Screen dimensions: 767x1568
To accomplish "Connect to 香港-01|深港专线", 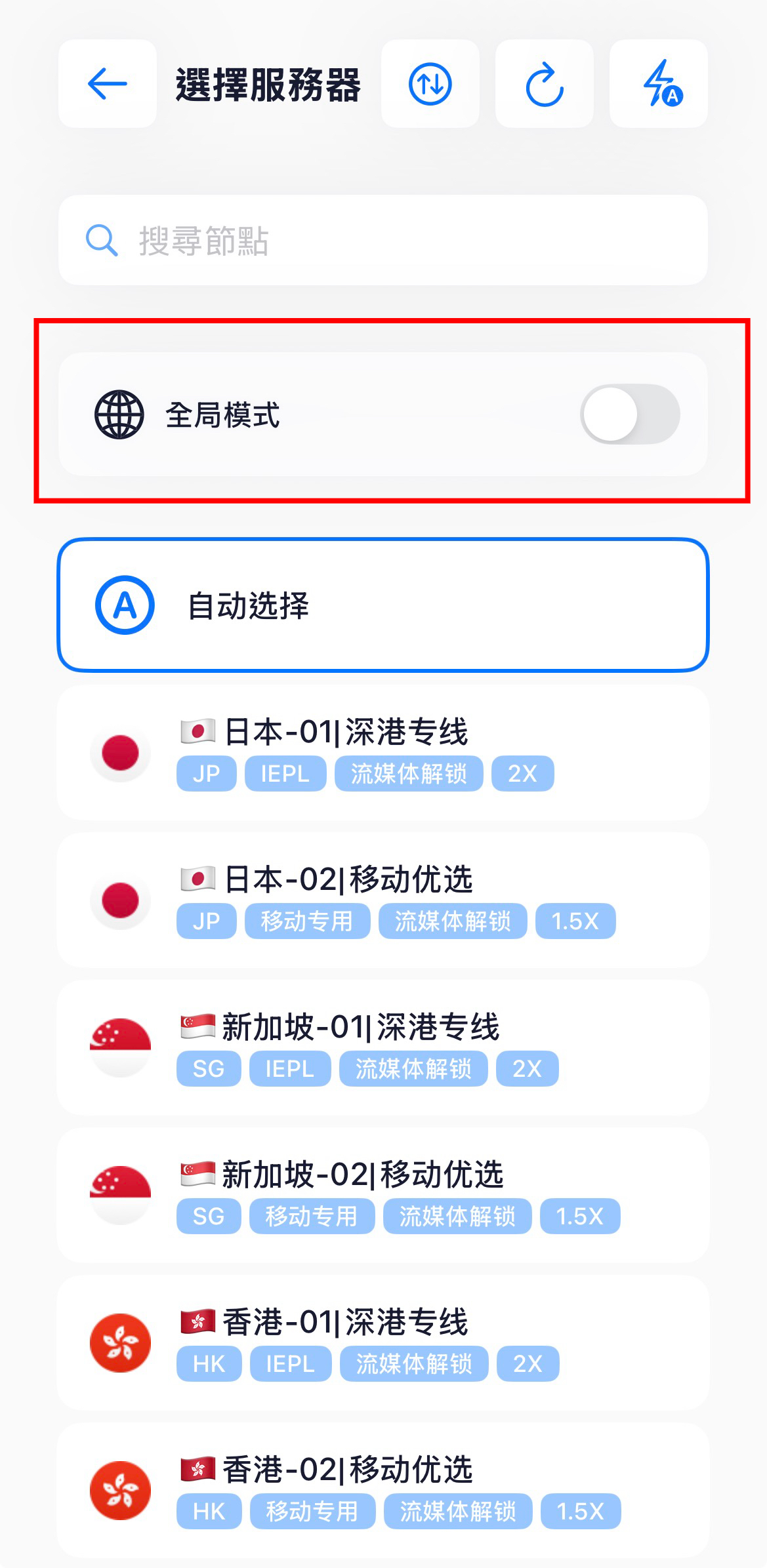I will point(383,1342).
